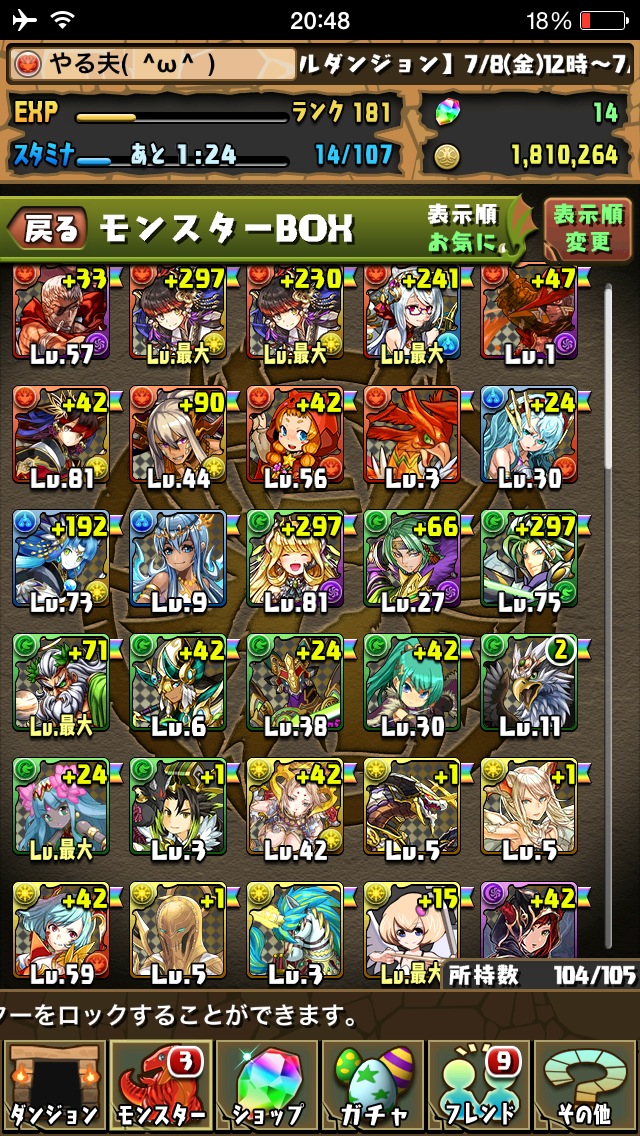
Task: Select the Lv.44 monster with +90
Action: 178,436
